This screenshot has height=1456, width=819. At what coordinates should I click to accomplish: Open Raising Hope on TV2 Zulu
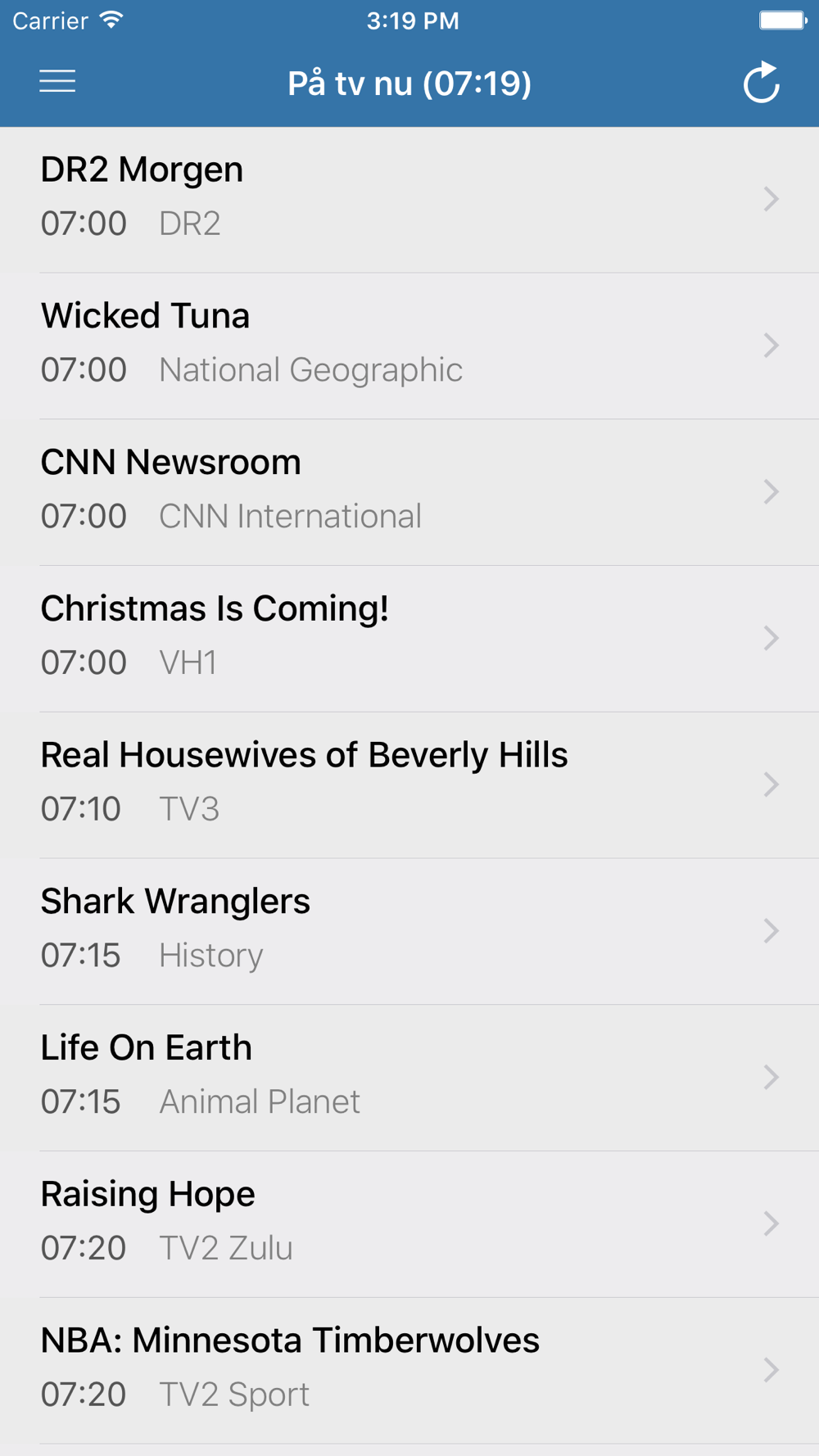coord(409,1224)
